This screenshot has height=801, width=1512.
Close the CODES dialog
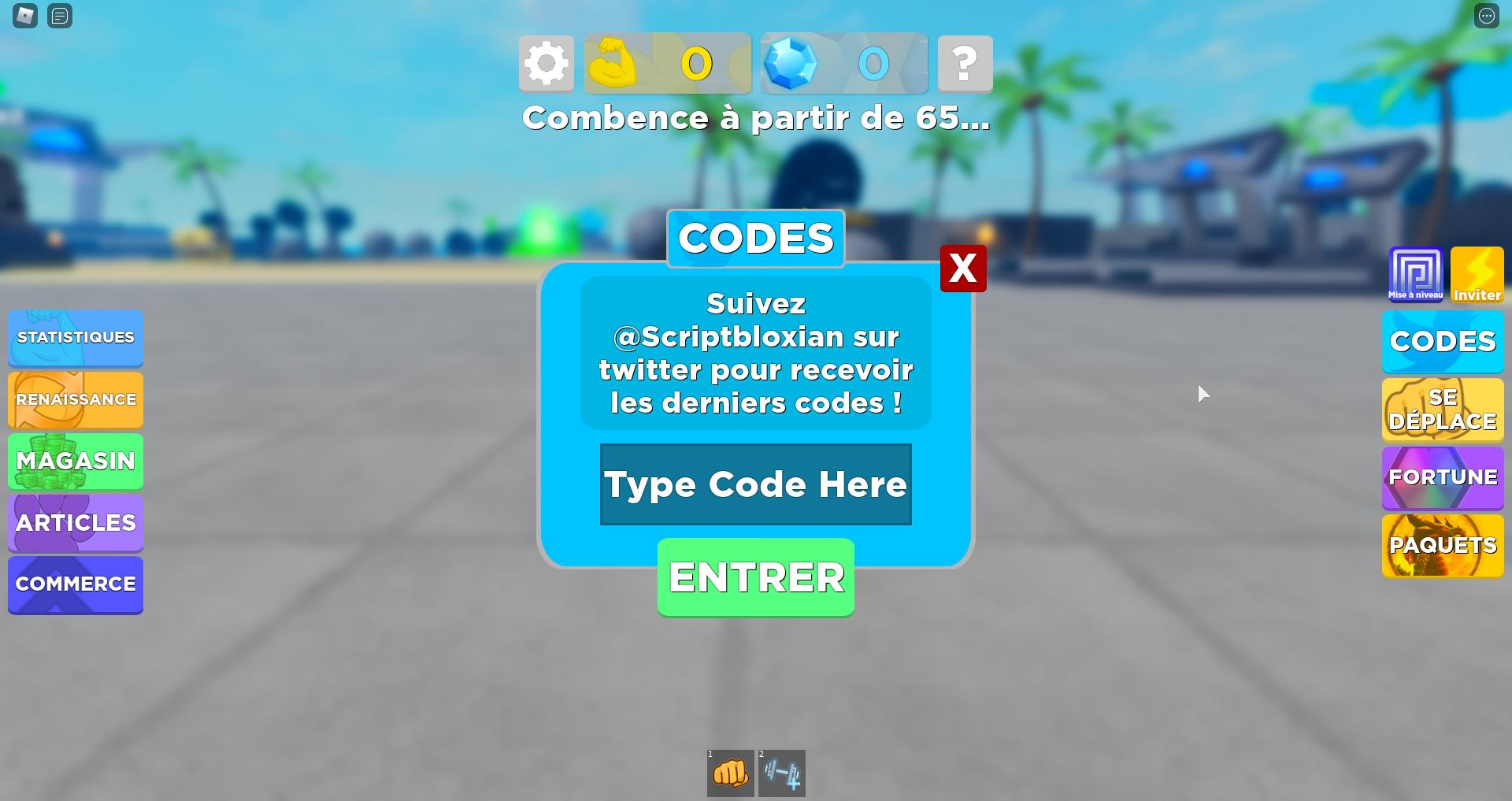click(x=962, y=269)
